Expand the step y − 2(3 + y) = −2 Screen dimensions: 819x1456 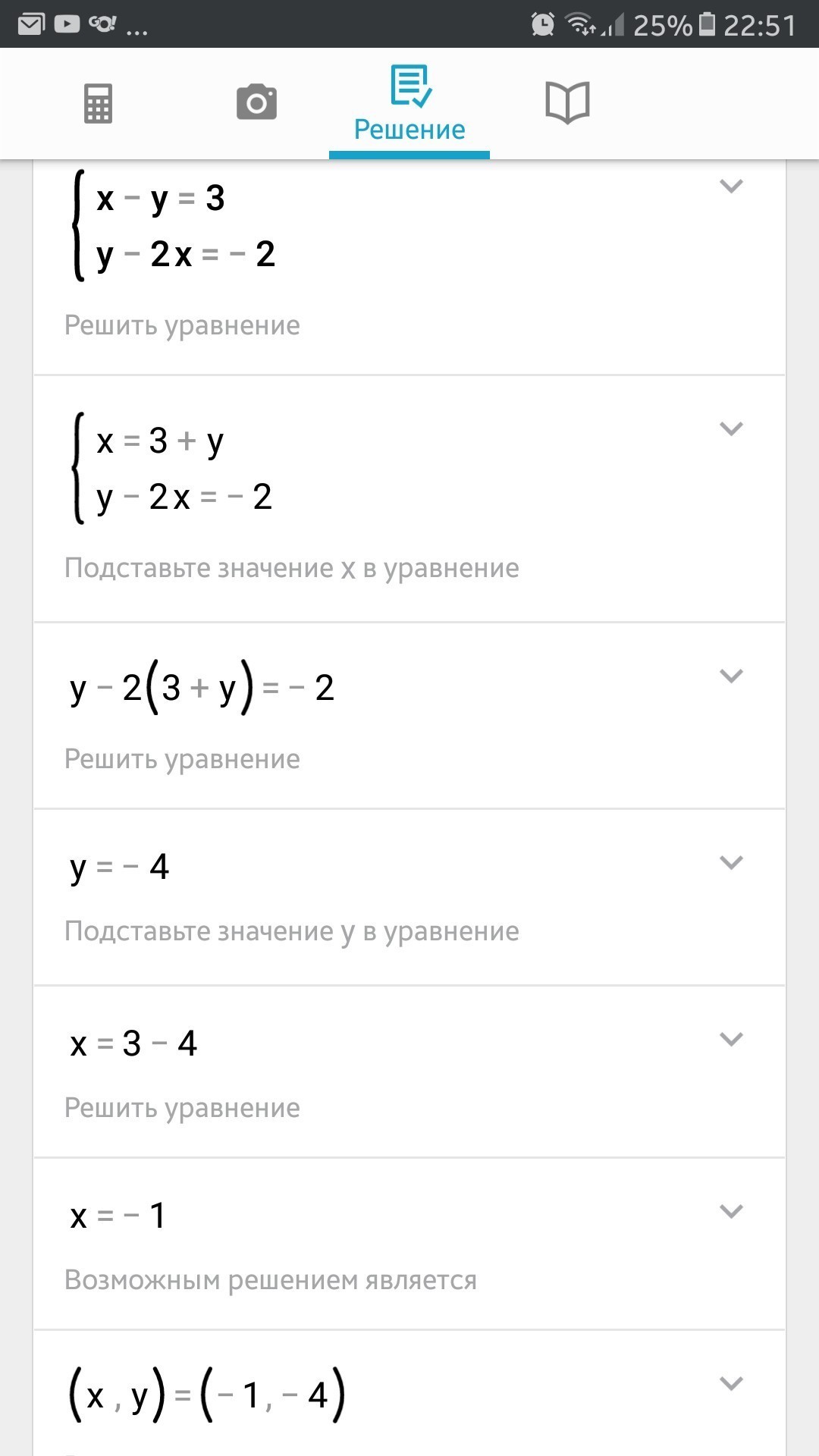pyautogui.click(x=730, y=676)
